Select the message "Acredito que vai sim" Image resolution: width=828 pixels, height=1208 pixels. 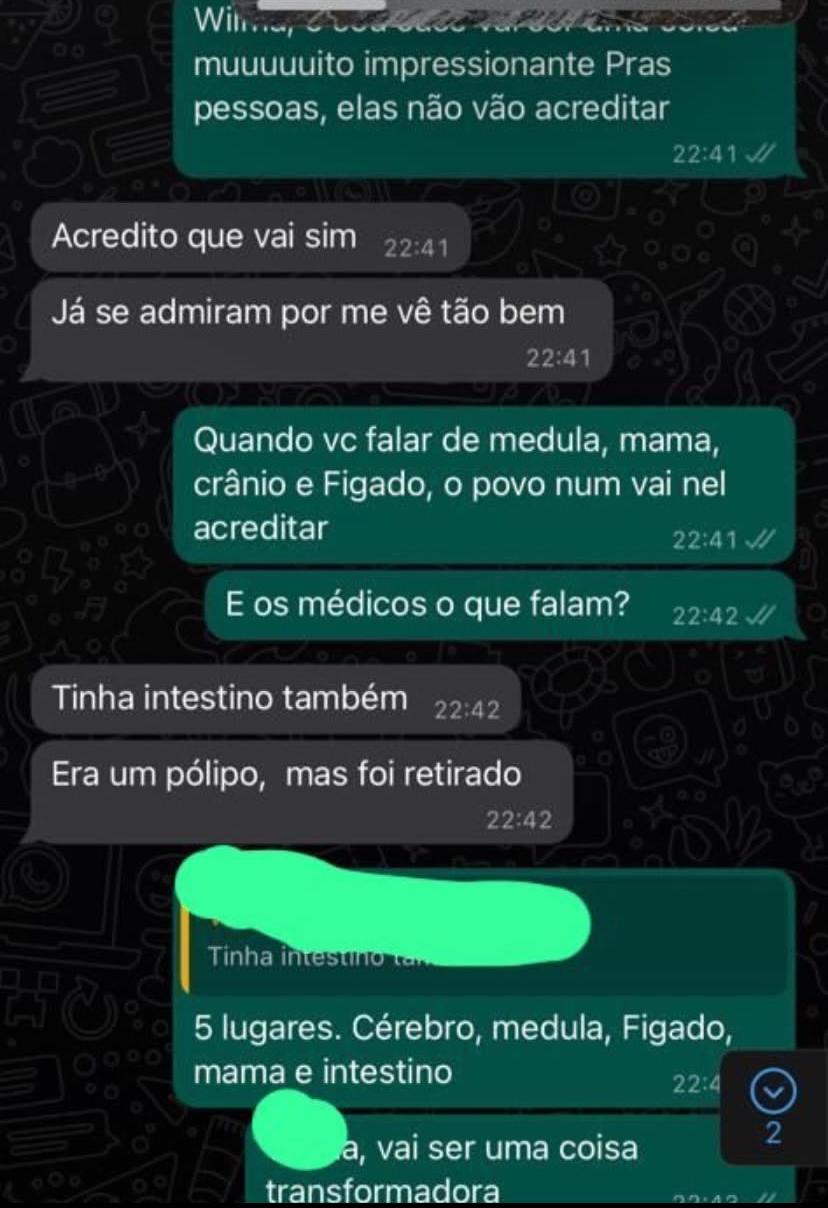[x=200, y=237]
